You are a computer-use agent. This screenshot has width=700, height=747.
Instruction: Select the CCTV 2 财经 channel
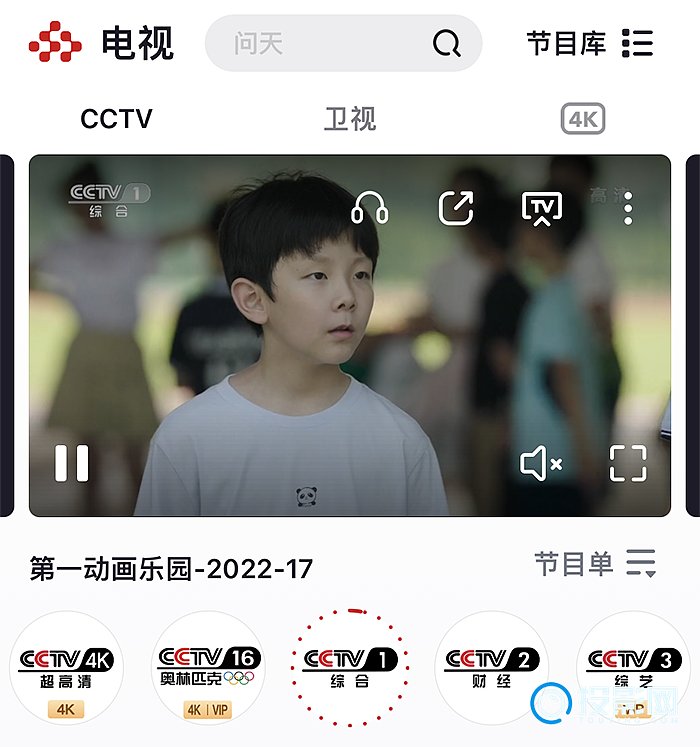point(492,668)
